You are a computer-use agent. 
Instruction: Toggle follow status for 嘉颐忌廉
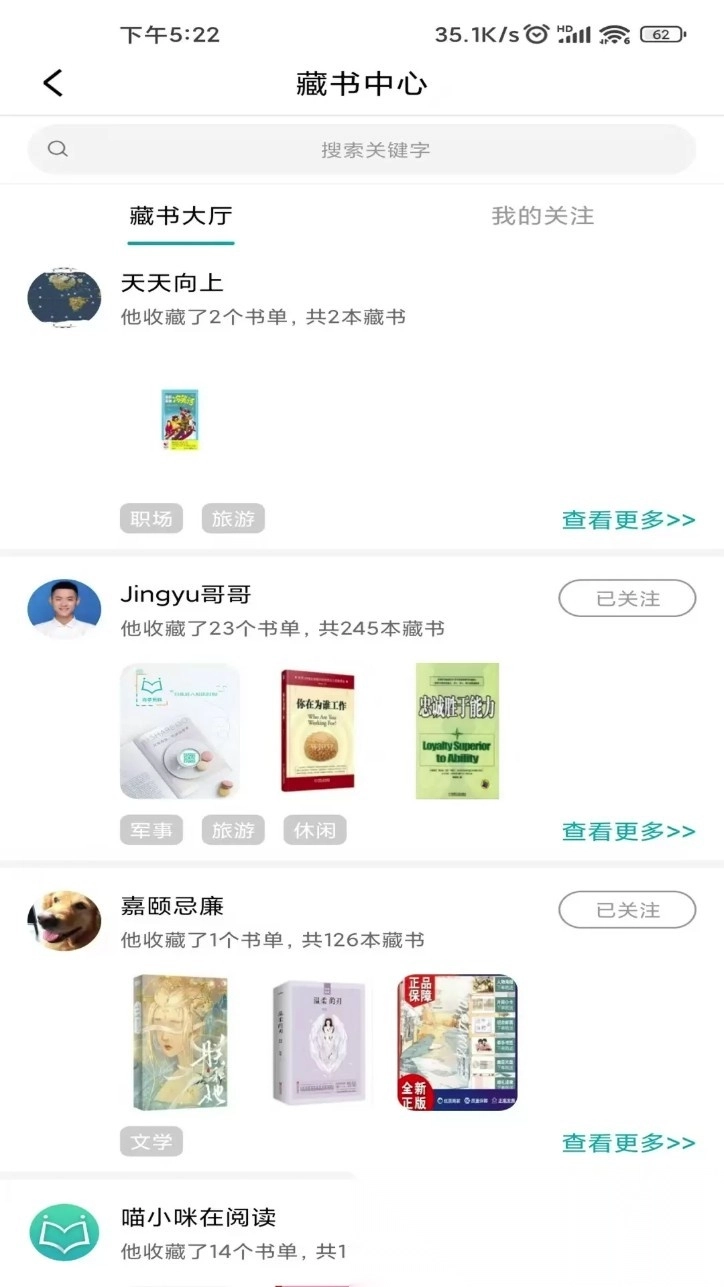point(627,910)
